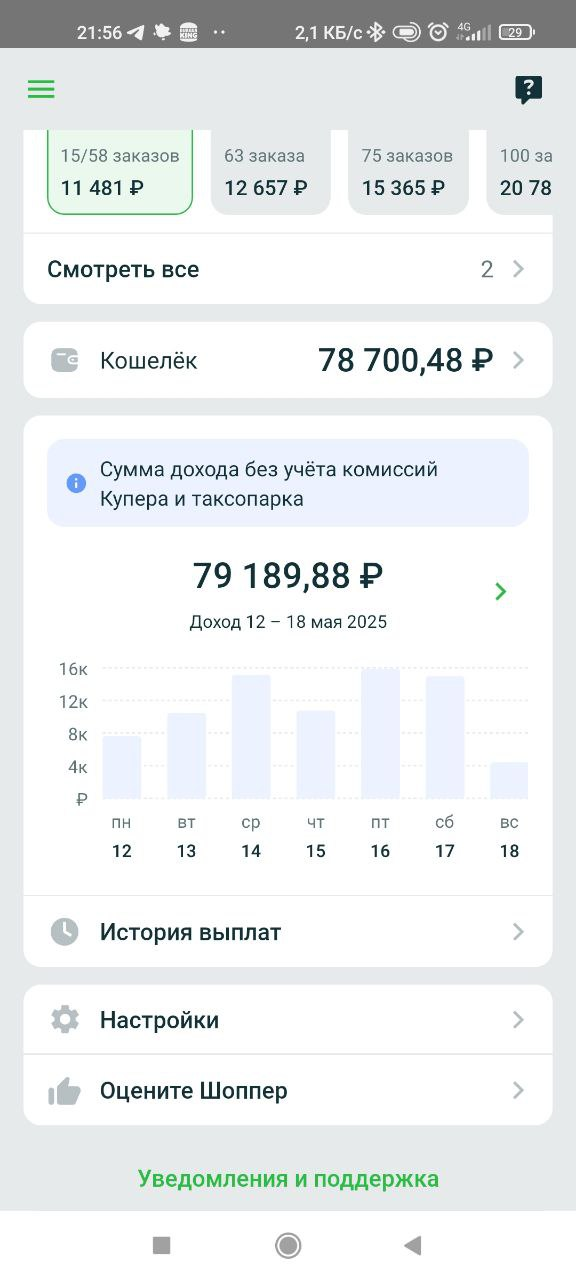Tap Уведомления и поддержка link
The height and width of the screenshot is (1280, 576).
tap(288, 1179)
